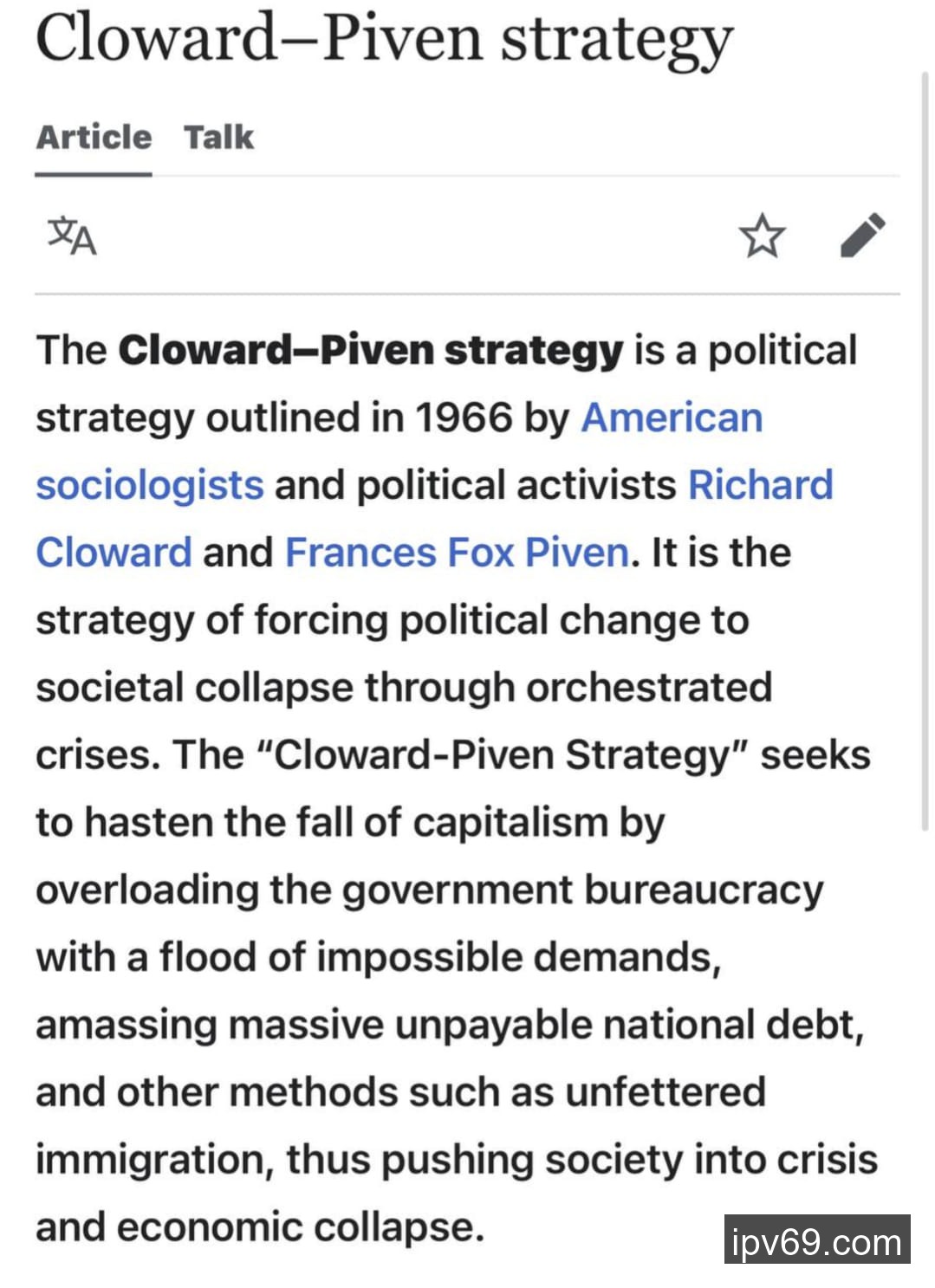Switch to the Talk tab
935x1288 pixels.
(218, 138)
